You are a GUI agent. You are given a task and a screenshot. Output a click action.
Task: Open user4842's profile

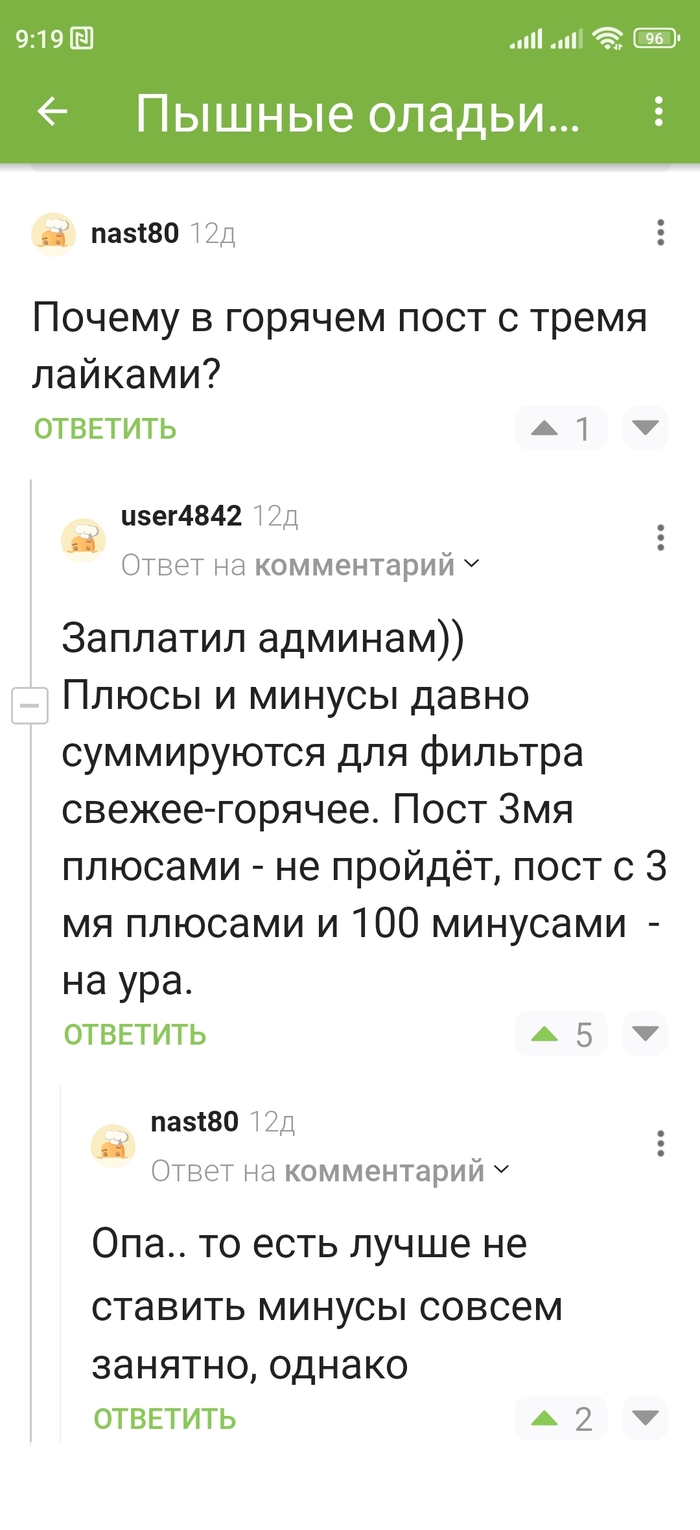coord(181,515)
